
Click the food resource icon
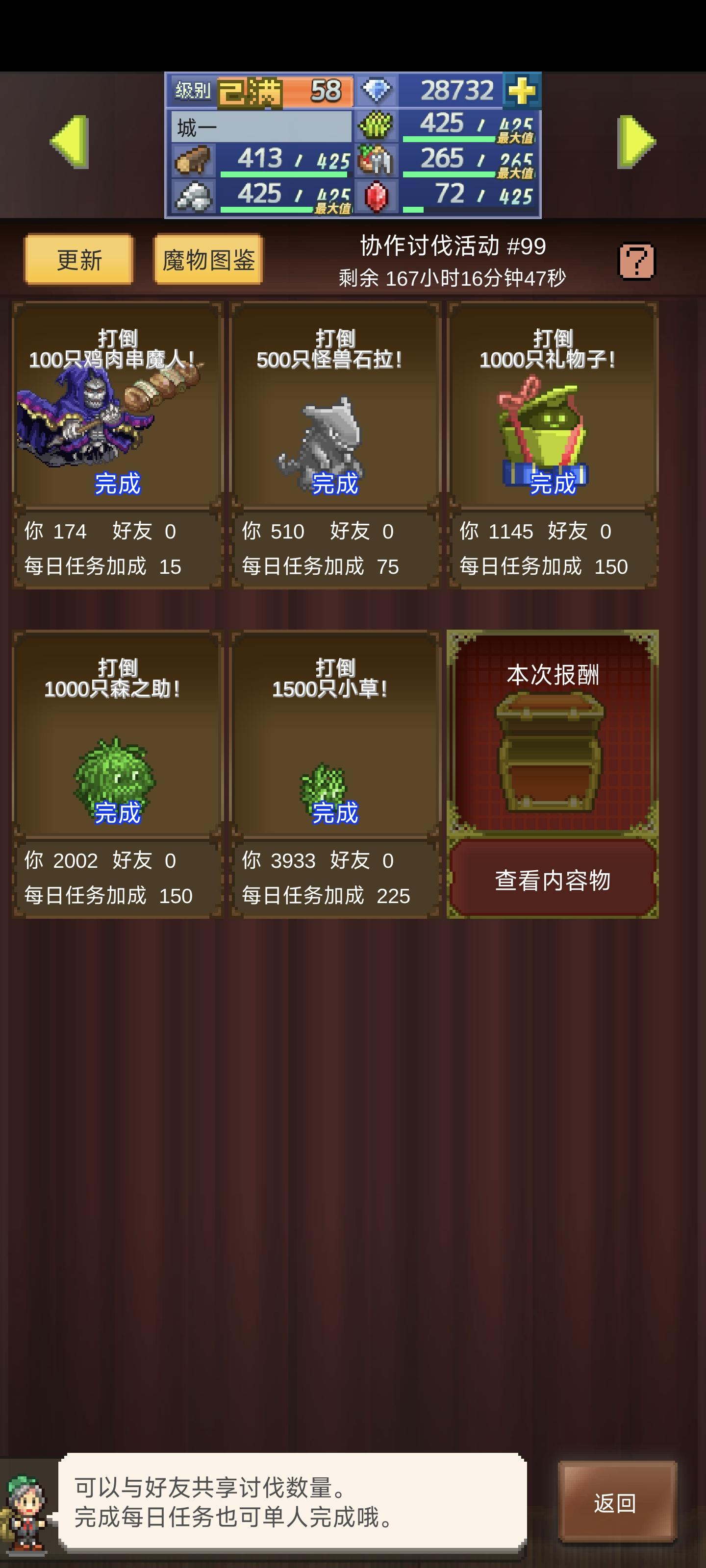click(x=376, y=159)
